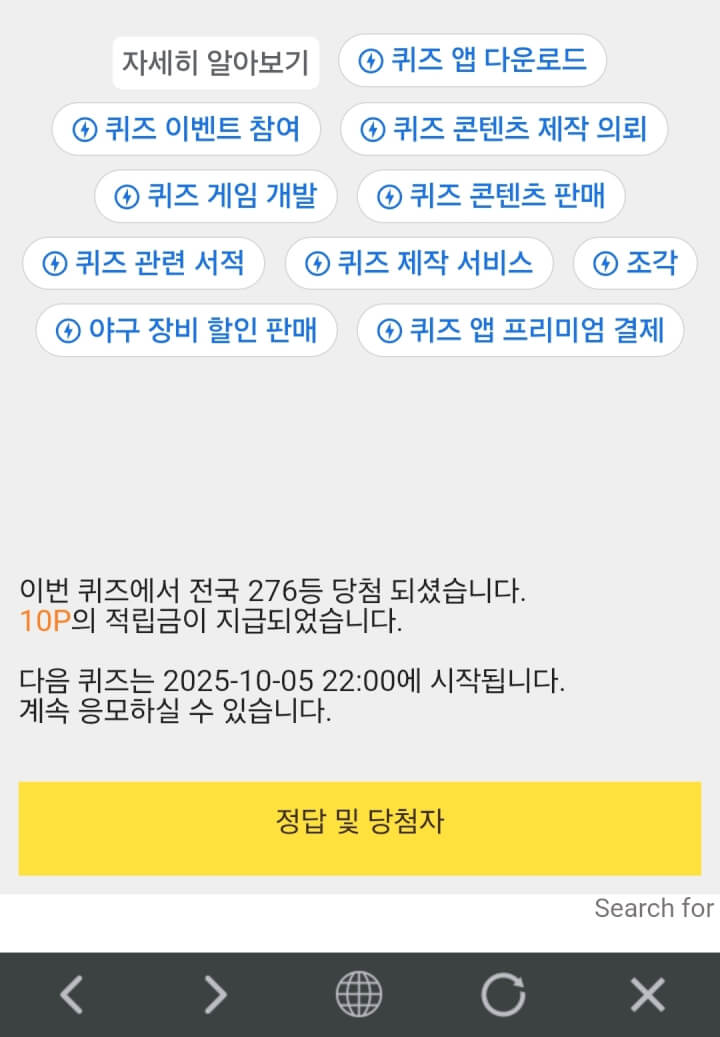Choose the 퀴즈 게임 개발 chip
Image resolution: width=720 pixels, height=1037 pixels.
215,196
